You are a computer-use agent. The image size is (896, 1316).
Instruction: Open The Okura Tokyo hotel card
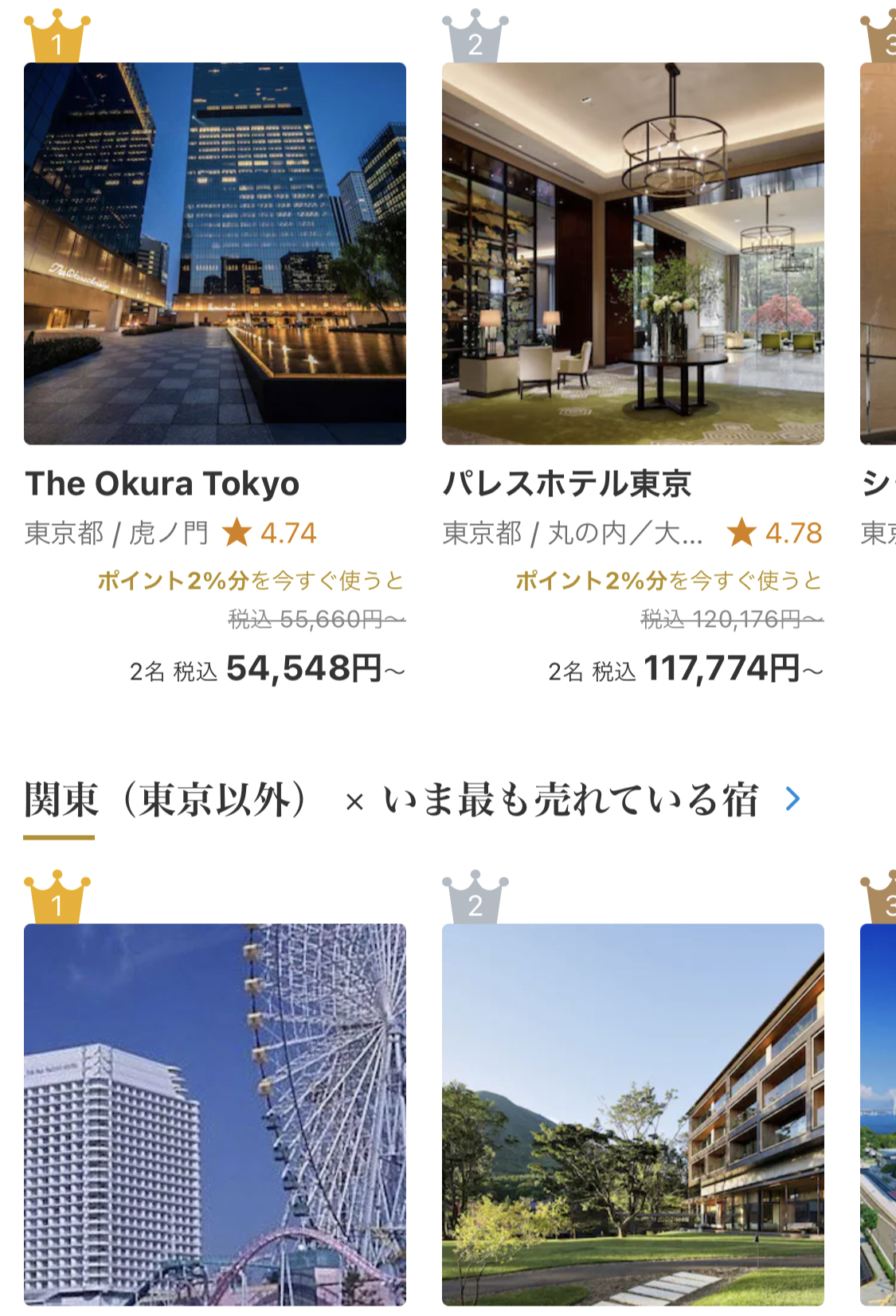click(215, 253)
